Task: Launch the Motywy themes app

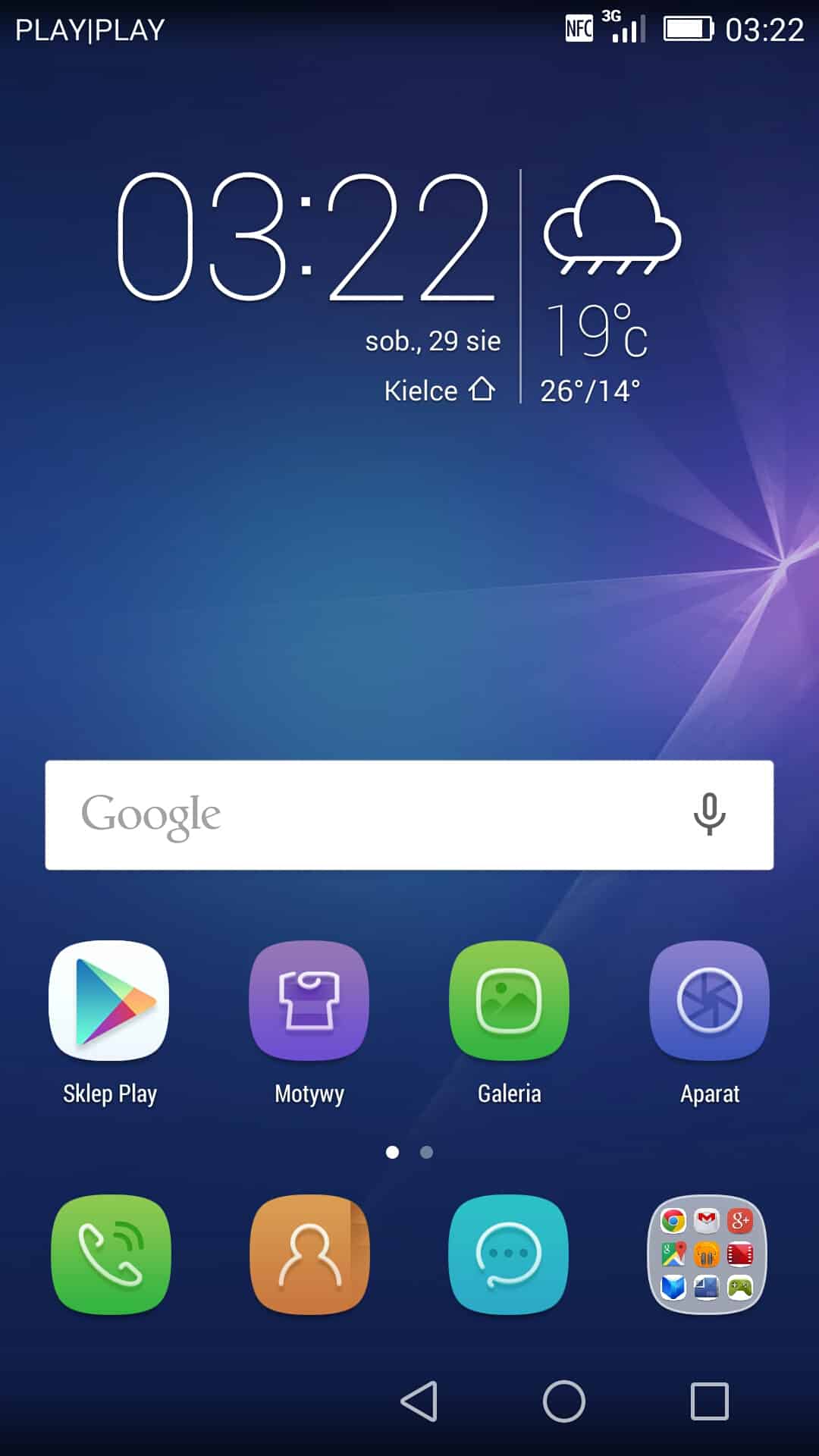Action: coord(309,1001)
